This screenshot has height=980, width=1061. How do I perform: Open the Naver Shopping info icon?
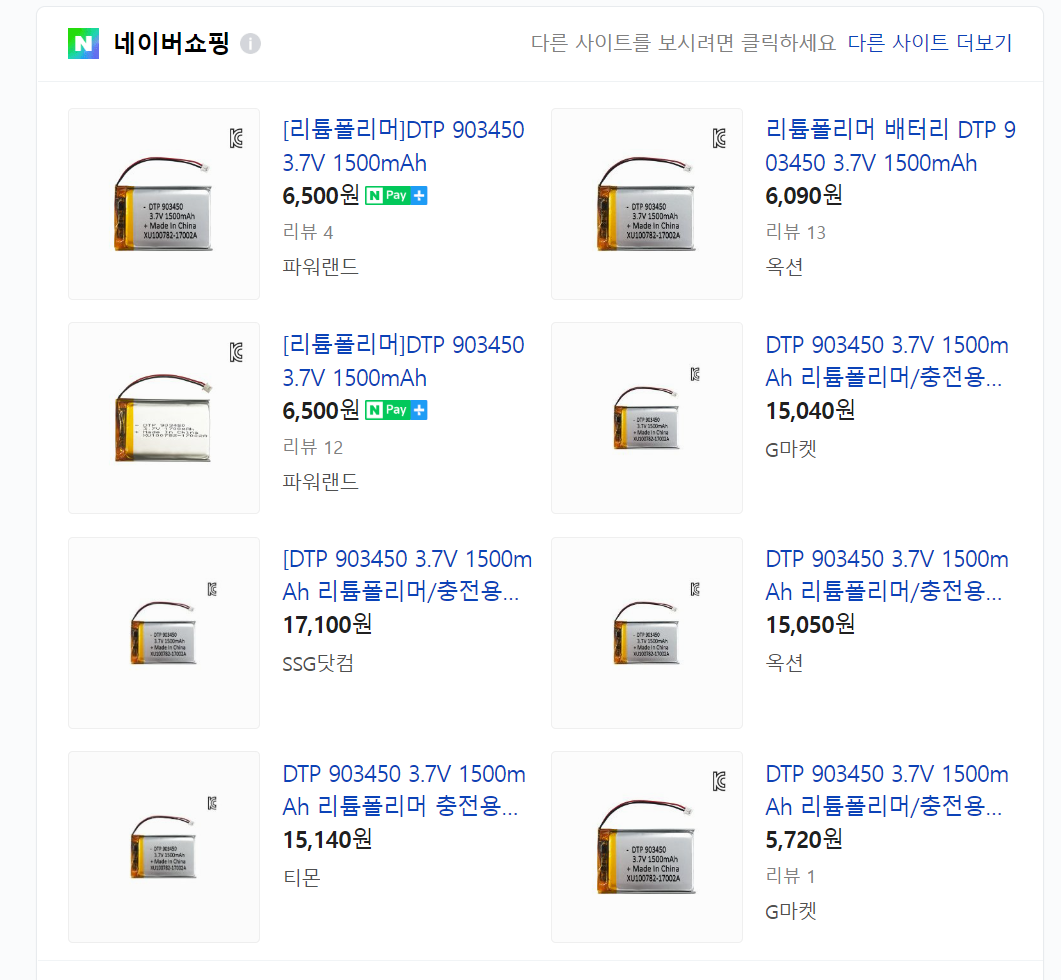[x=250, y=44]
